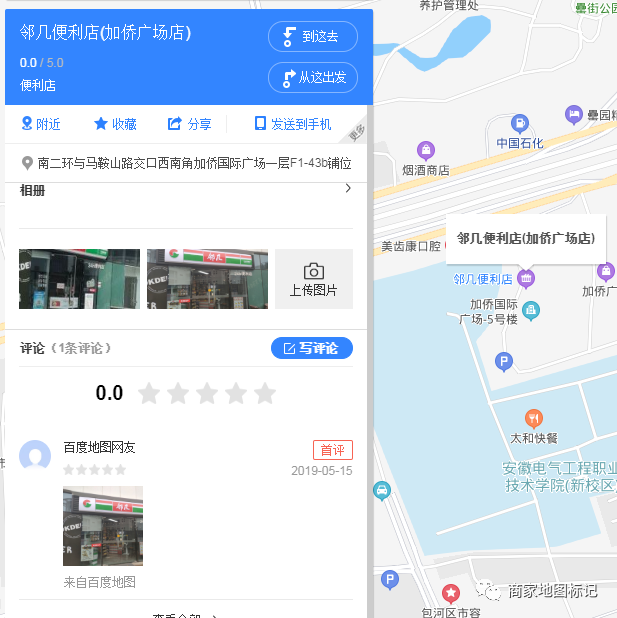
Task: Select 烟酒商店 marker on the map
Action: (427, 151)
